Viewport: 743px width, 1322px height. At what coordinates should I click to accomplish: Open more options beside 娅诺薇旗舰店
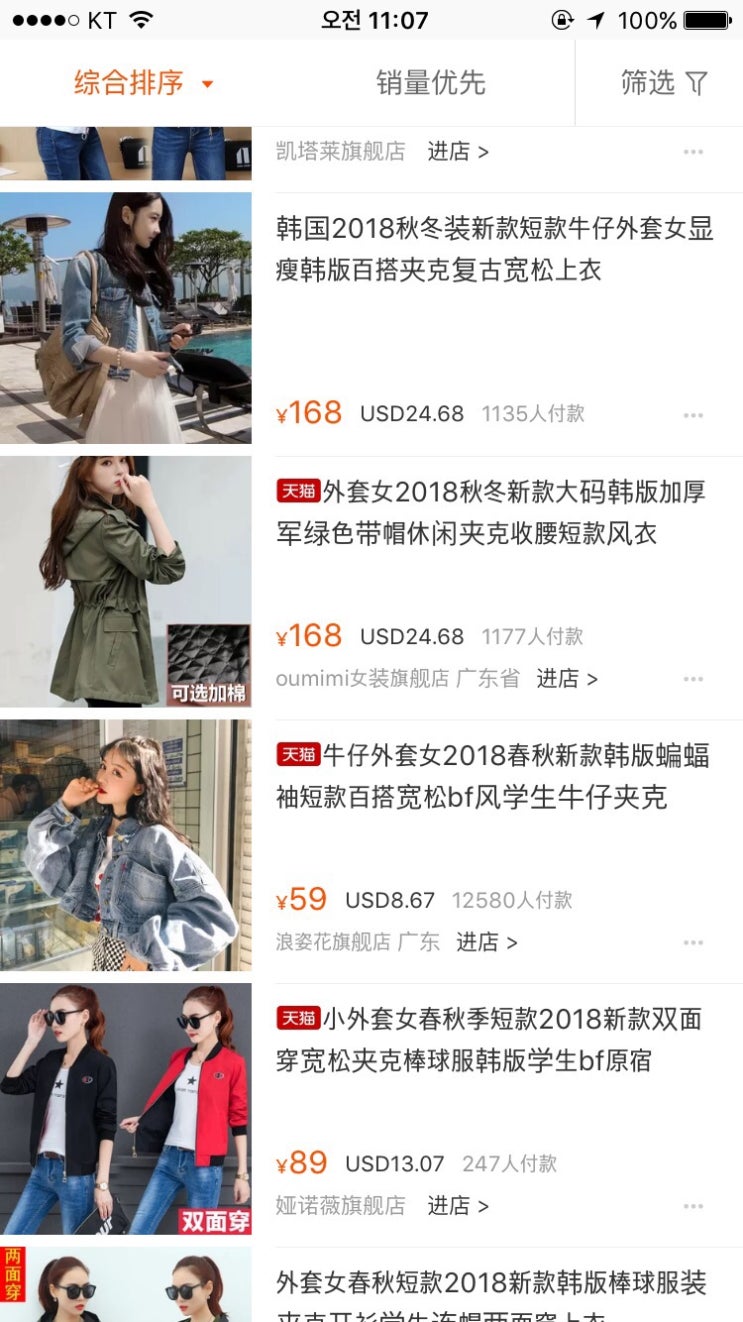pyautogui.click(x=693, y=1206)
